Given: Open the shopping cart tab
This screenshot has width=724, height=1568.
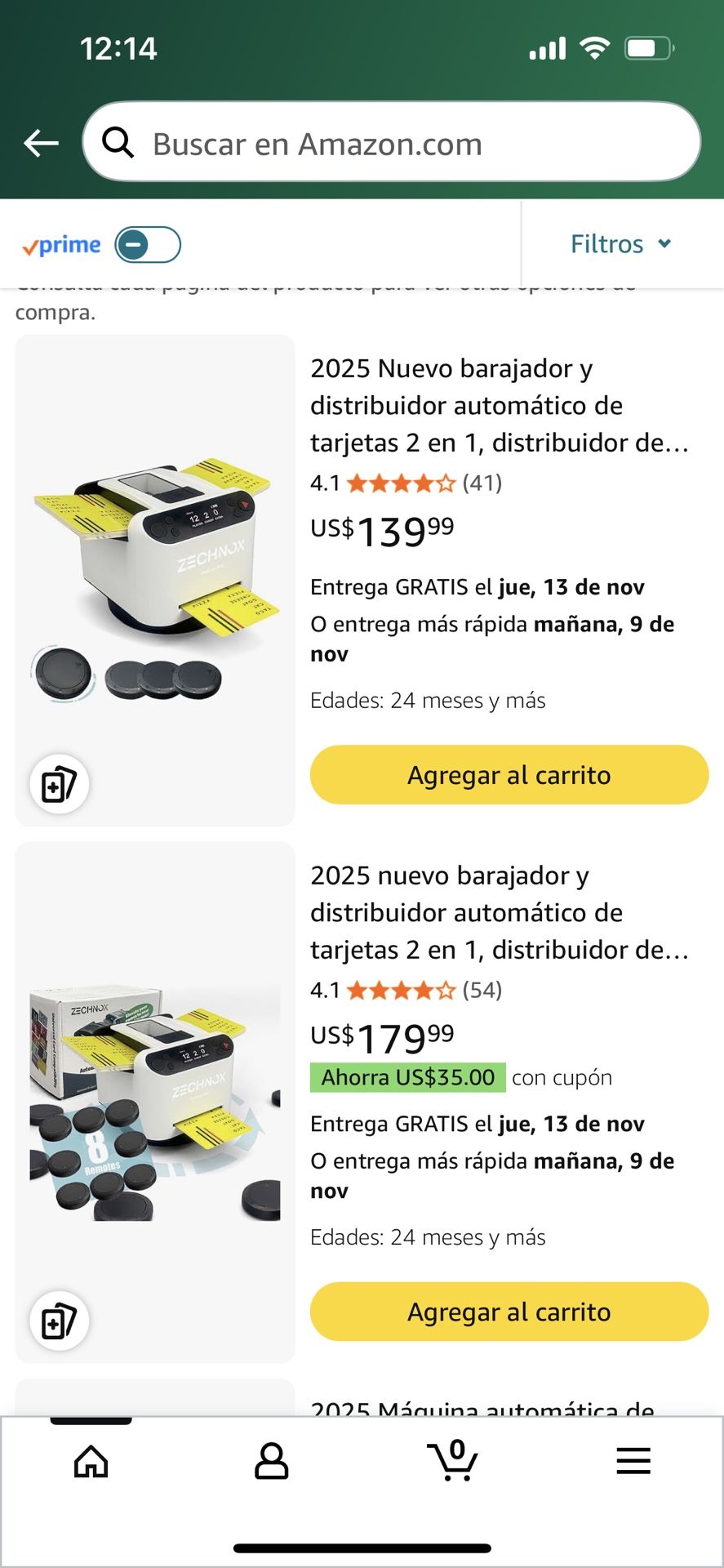Looking at the screenshot, I should 452,1462.
